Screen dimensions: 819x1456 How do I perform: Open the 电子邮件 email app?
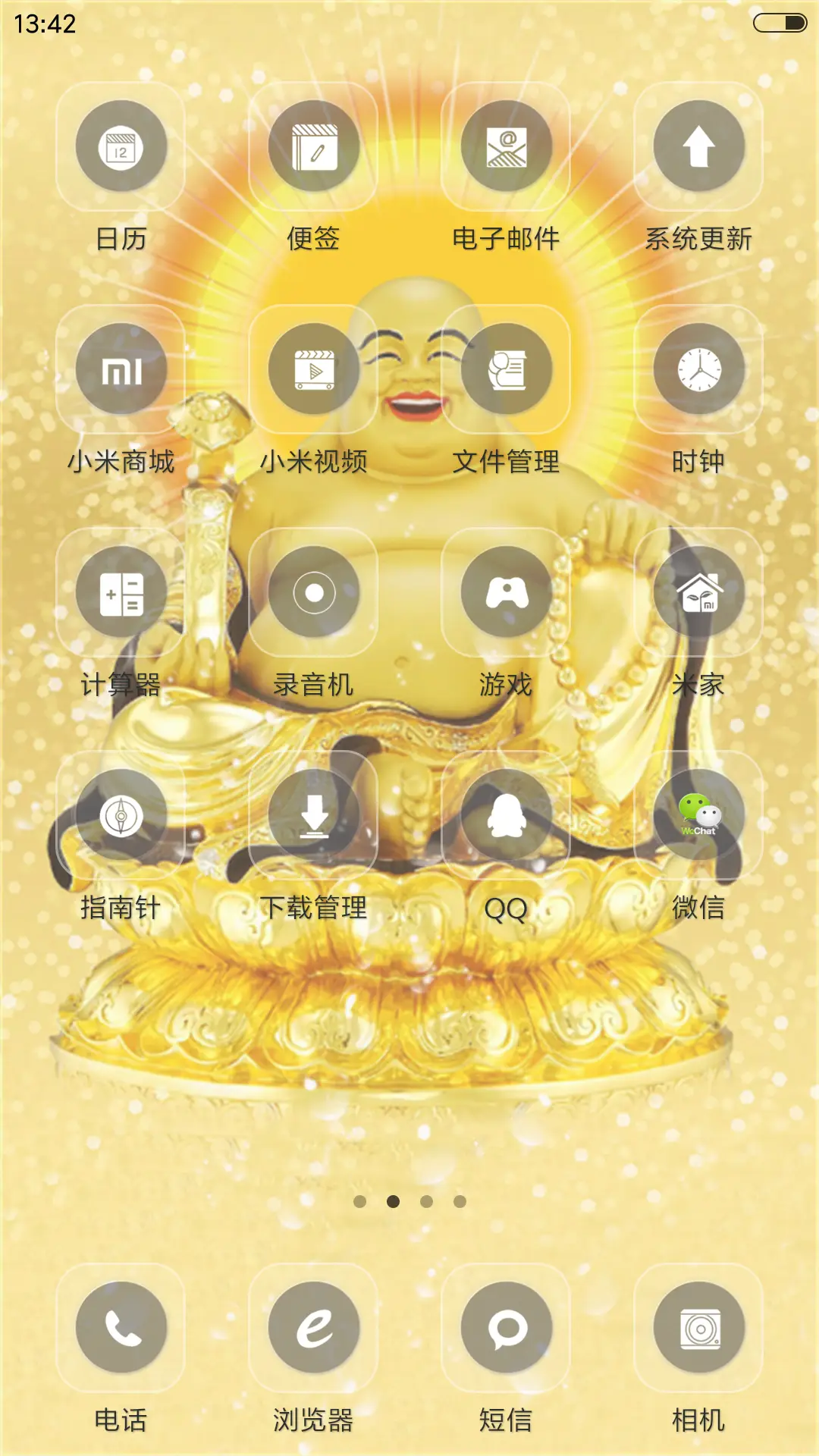pyautogui.click(x=507, y=148)
